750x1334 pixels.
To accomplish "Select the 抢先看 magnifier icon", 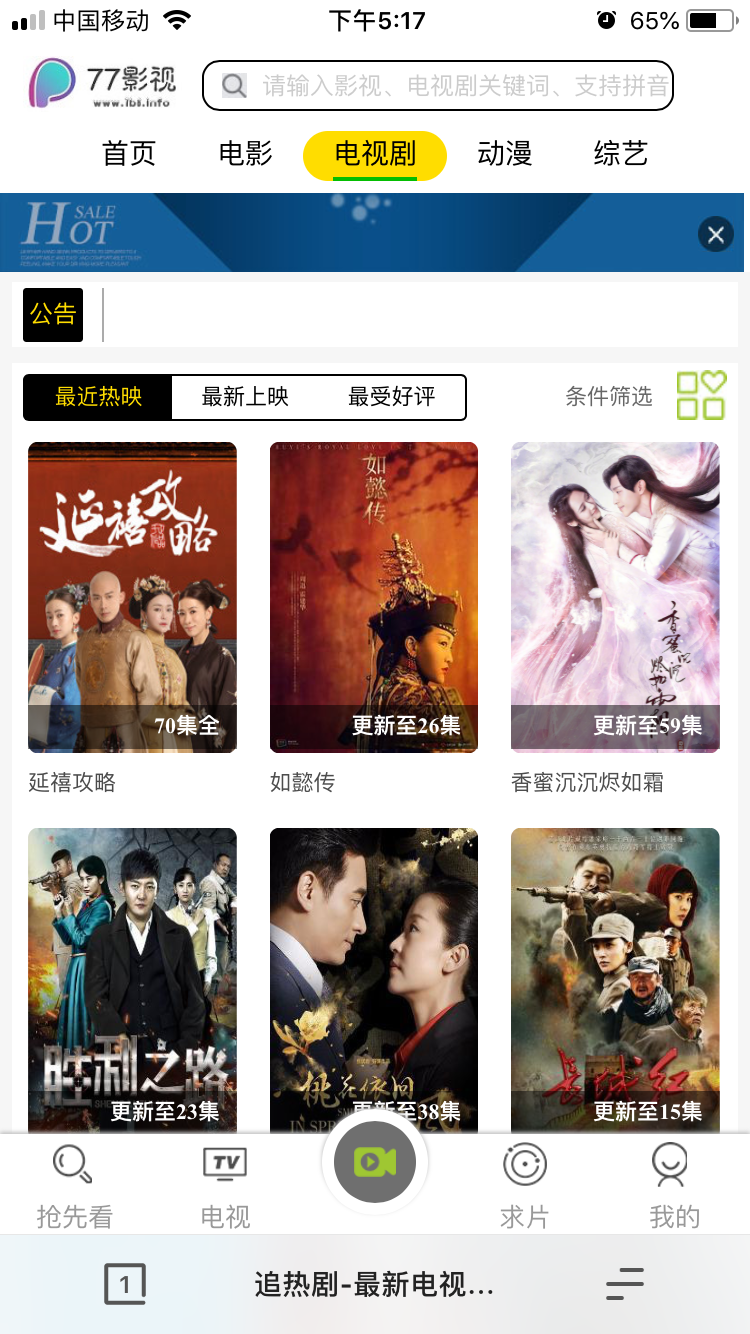I will click(x=74, y=1163).
